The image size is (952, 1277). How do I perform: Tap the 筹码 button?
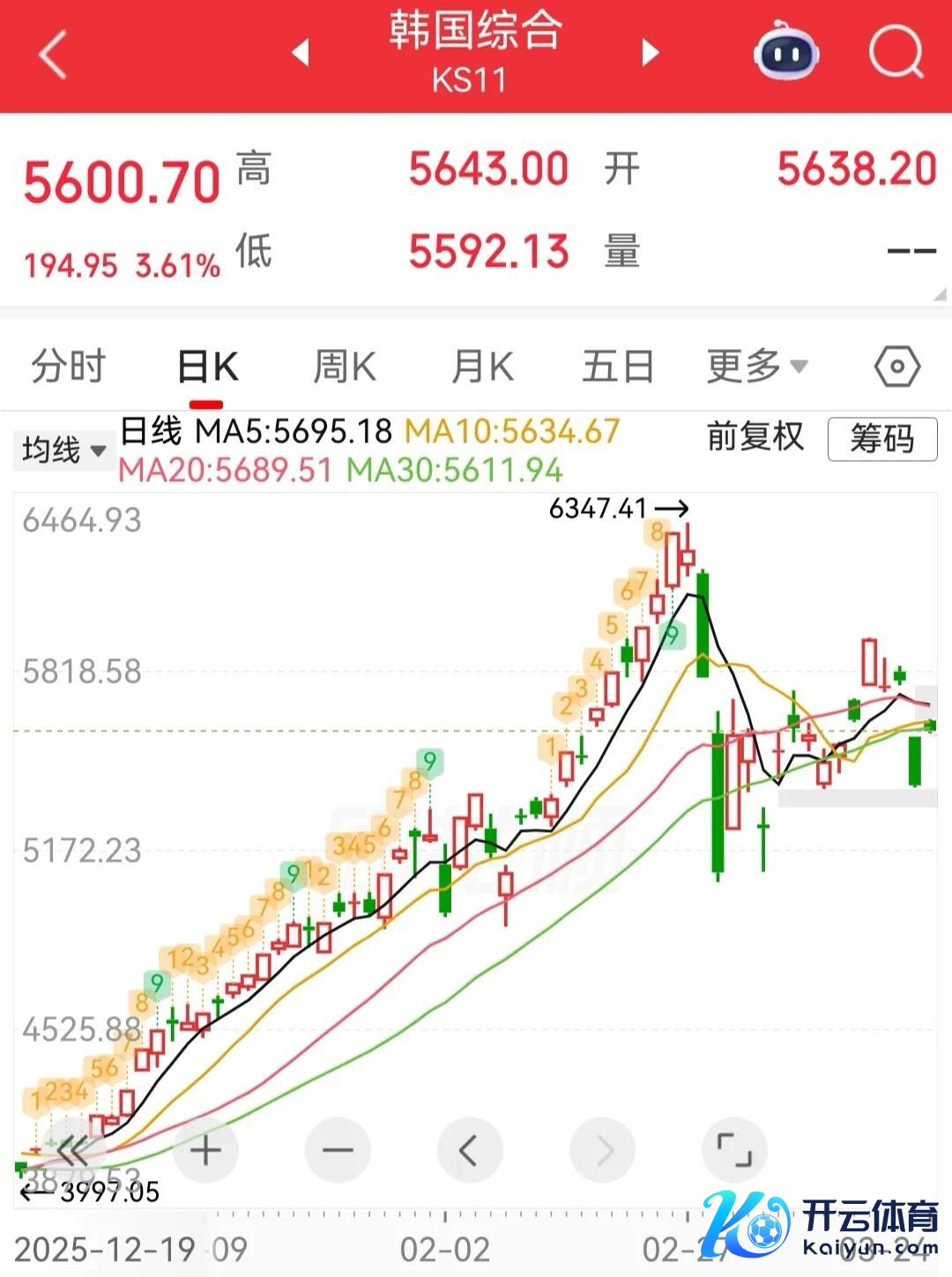[881, 439]
